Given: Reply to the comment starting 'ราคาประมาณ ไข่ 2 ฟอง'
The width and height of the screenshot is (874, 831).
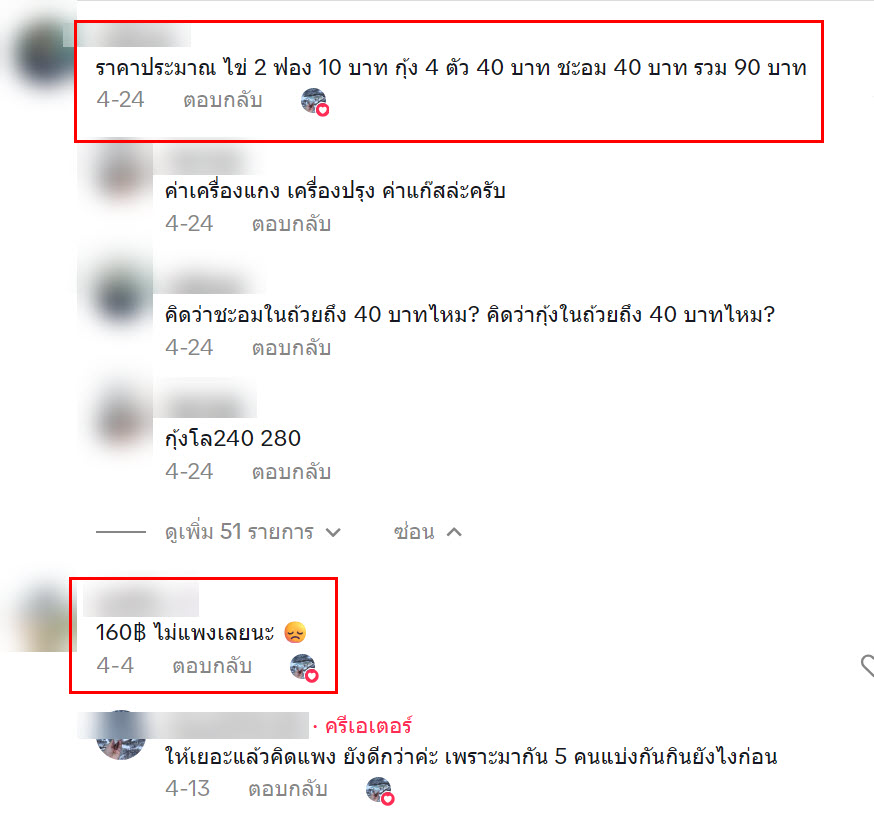Looking at the screenshot, I should coord(222,101).
